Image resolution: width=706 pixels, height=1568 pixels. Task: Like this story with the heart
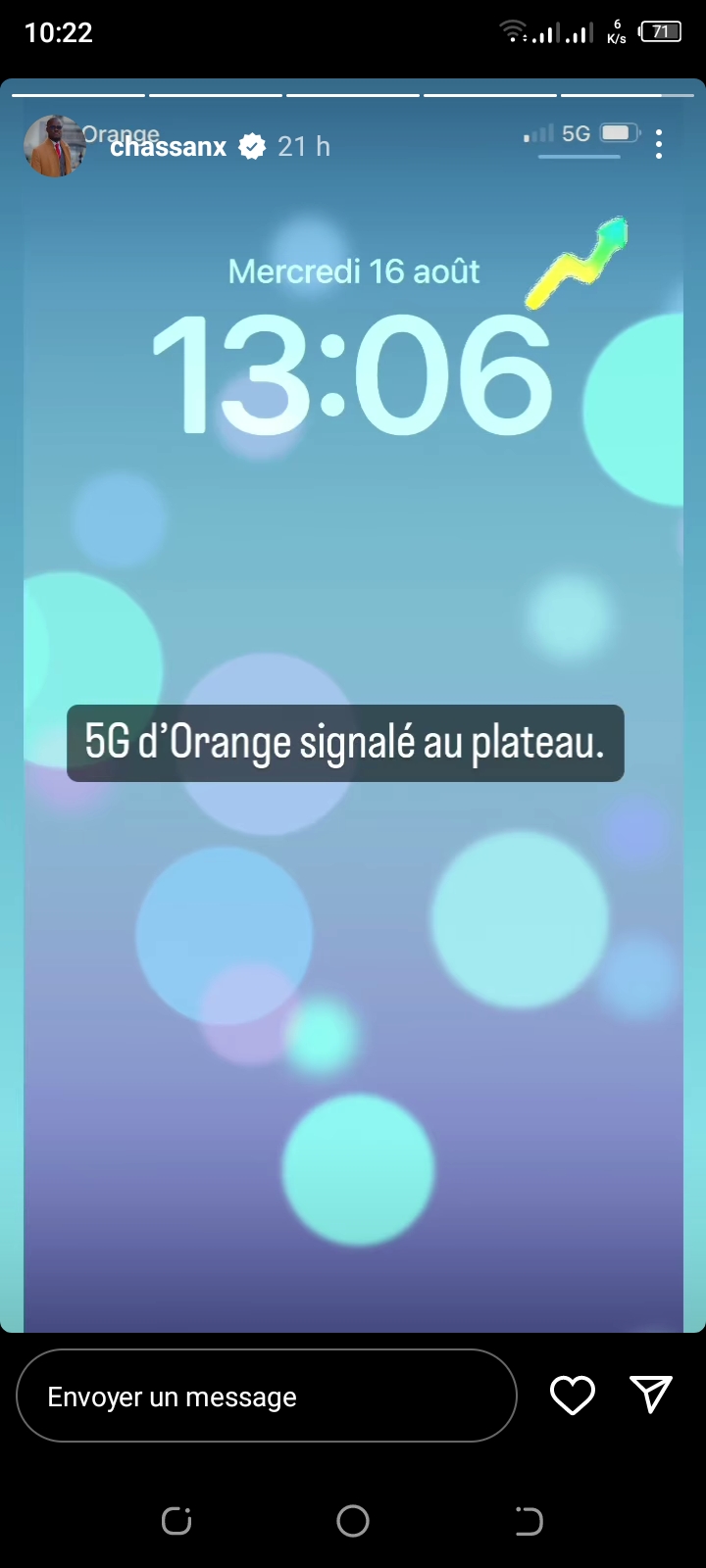[x=573, y=1396]
